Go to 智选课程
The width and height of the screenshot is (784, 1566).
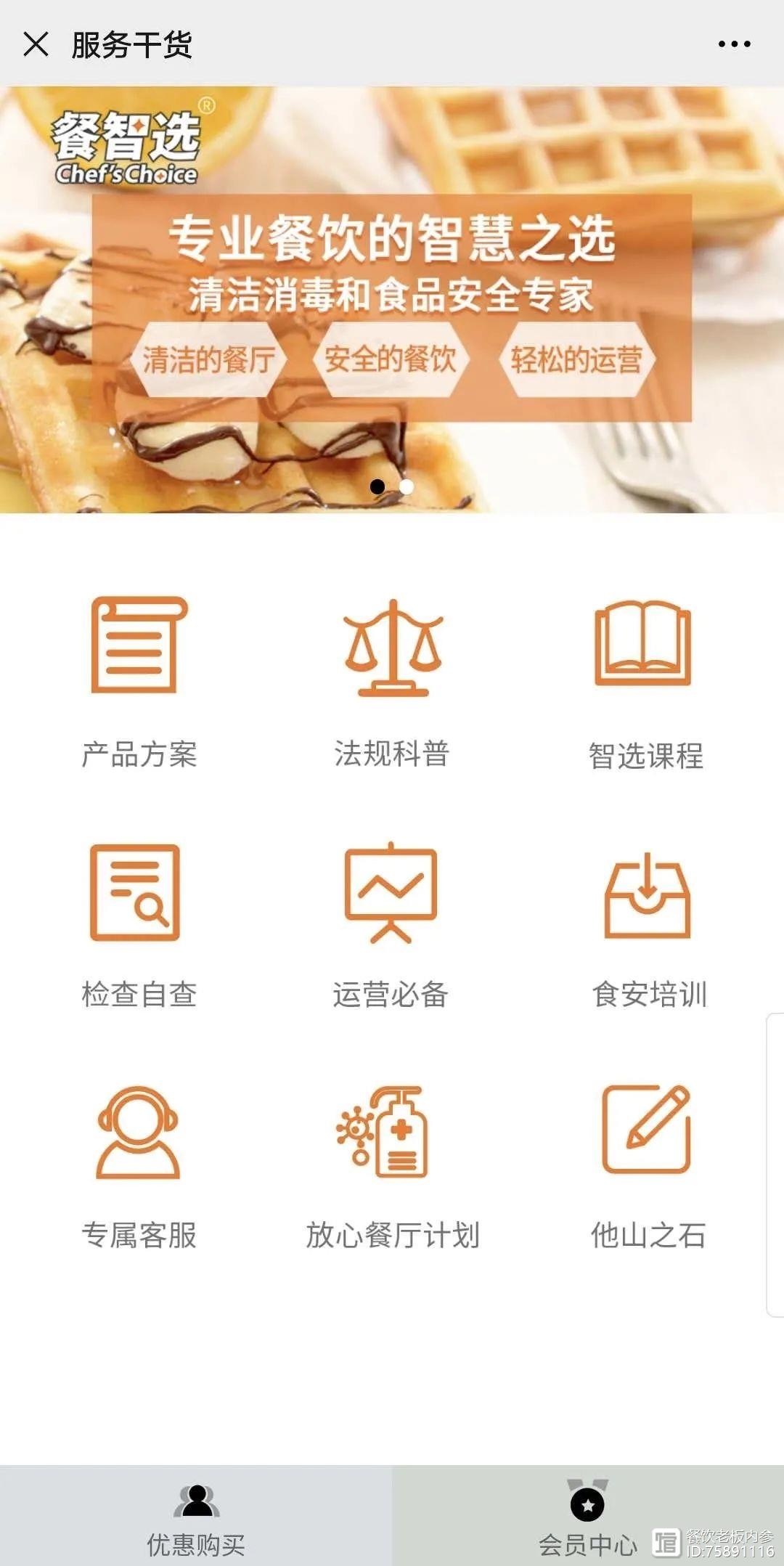[645, 682]
